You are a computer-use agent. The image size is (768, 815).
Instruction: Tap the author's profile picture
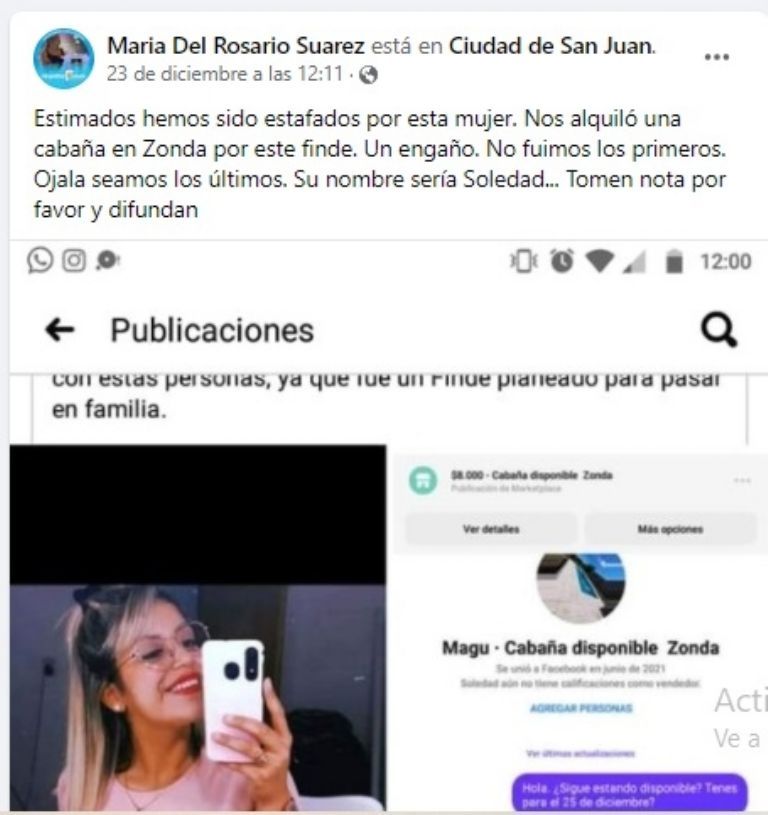pos(63,59)
